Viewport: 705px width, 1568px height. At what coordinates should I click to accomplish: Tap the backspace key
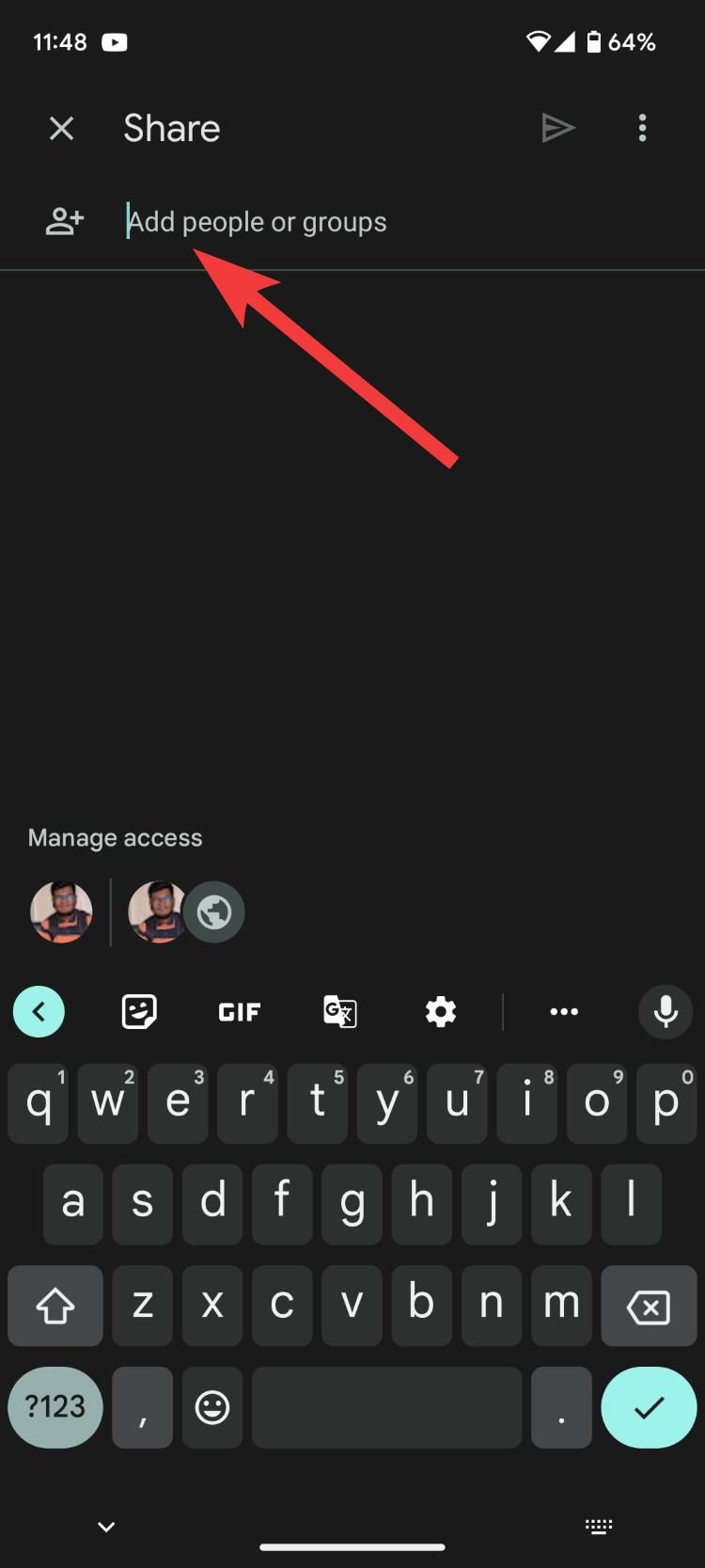(x=649, y=1306)
